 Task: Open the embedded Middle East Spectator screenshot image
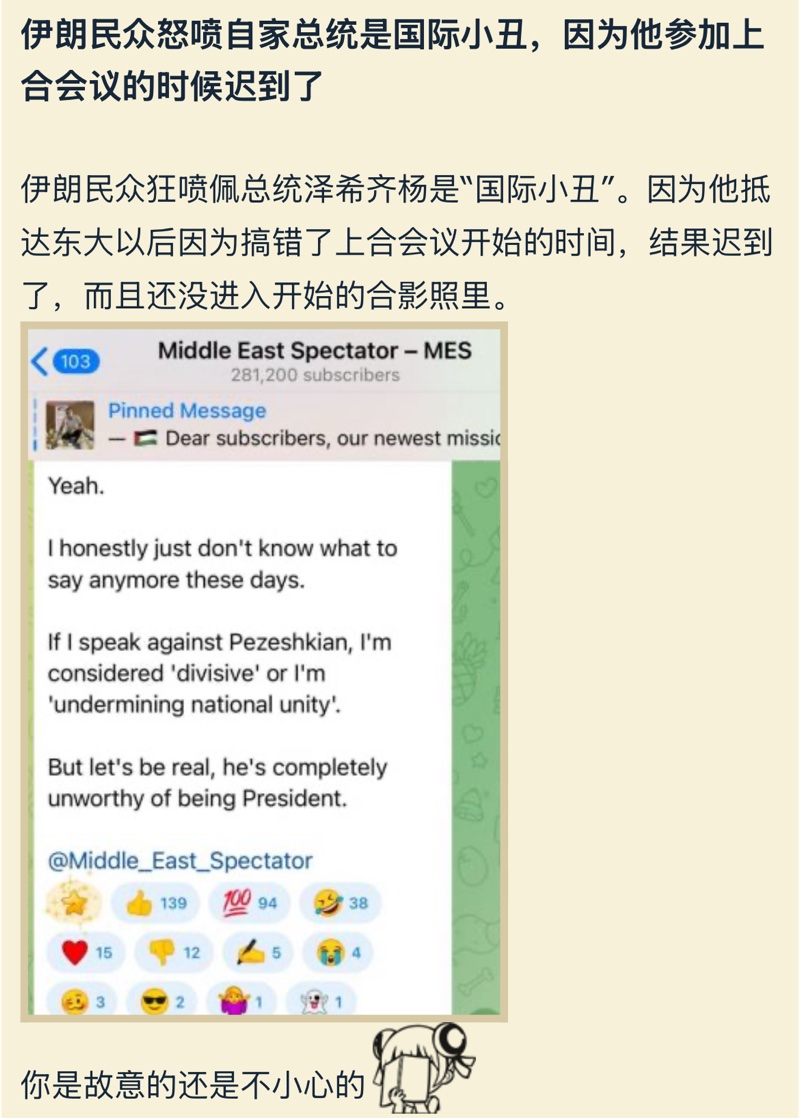tap(263, 670)
